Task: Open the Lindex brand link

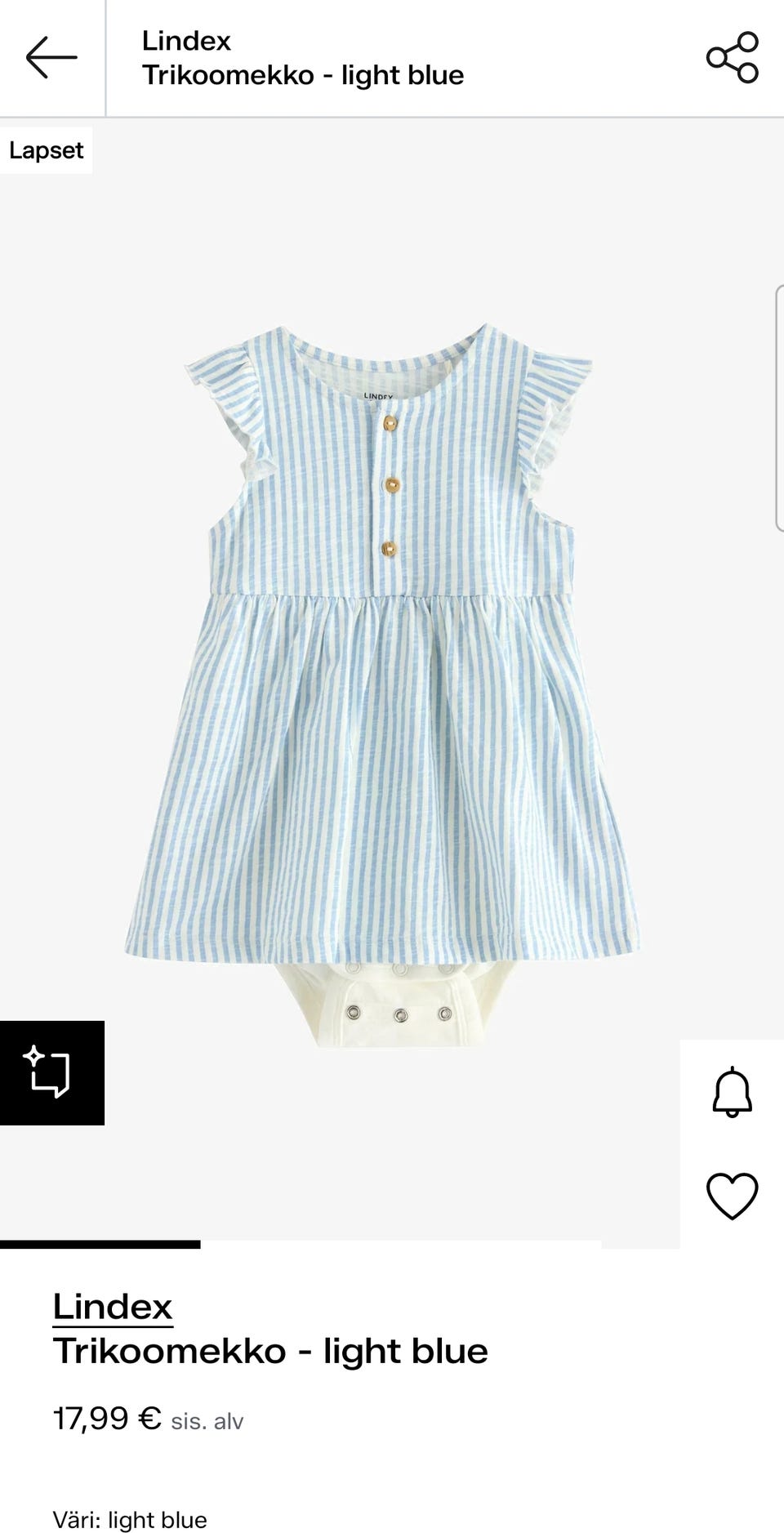Action: pos(113,1306)
